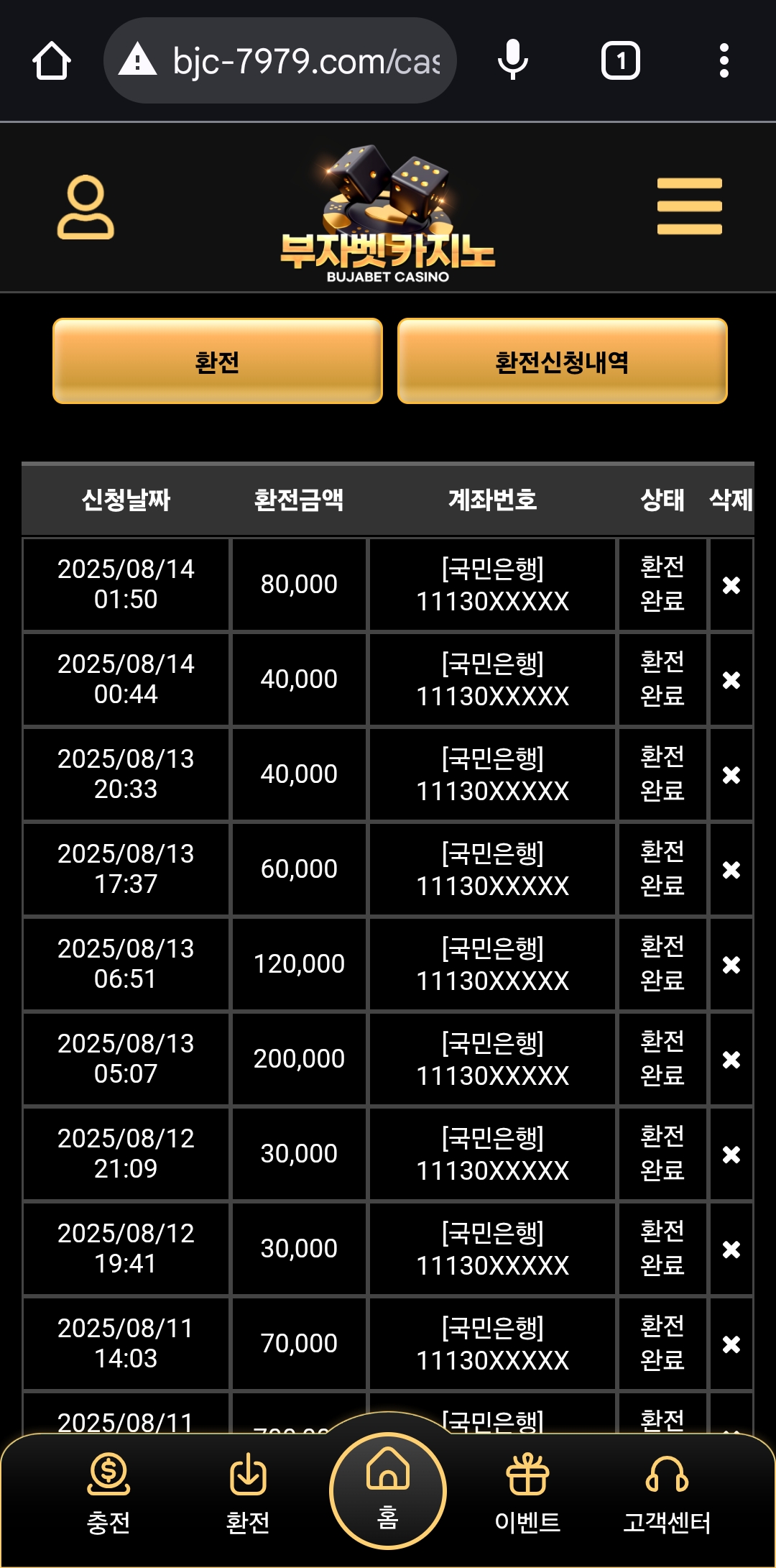Image resolution: width=776 pixels, height=1568 pixels.
Task: Remove the 200,000 withdrawal entry
Action: pyautogui.click(x=731, y=1060)
